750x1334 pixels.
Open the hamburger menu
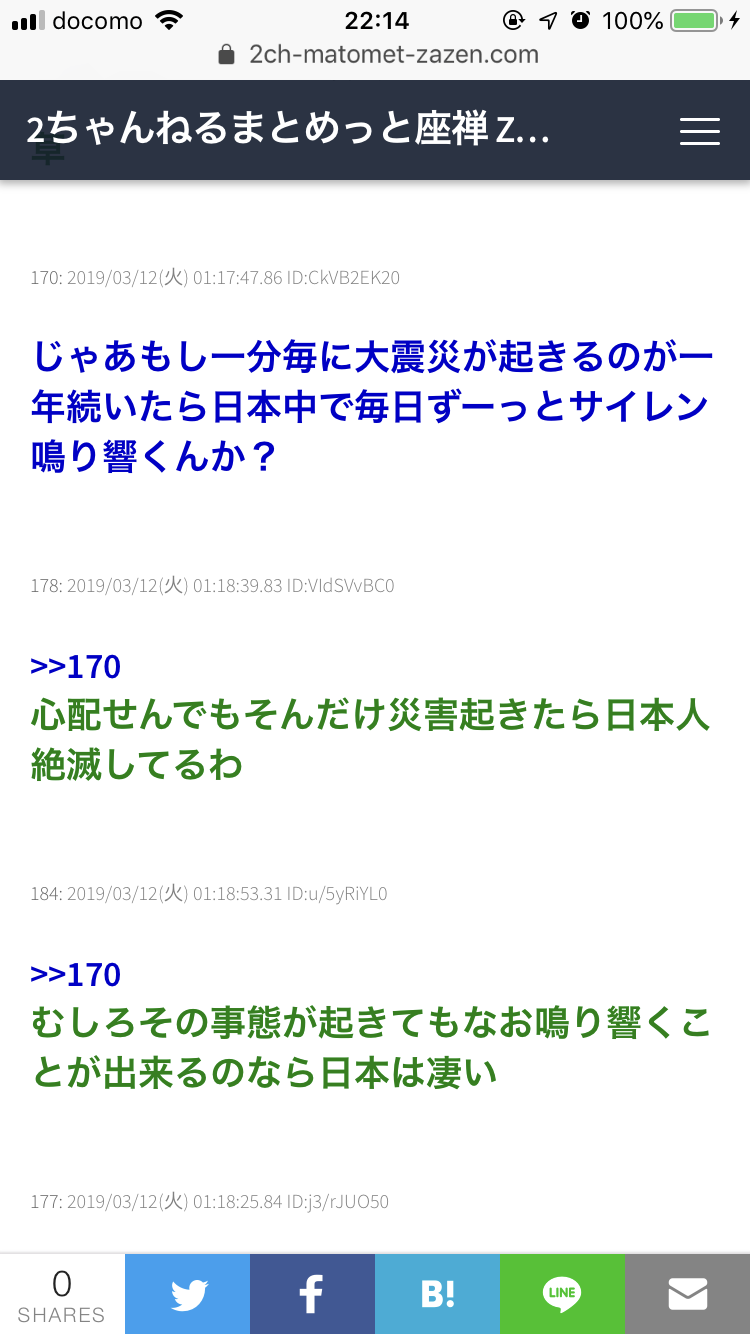pyautogui.click(x=699, y=131)
